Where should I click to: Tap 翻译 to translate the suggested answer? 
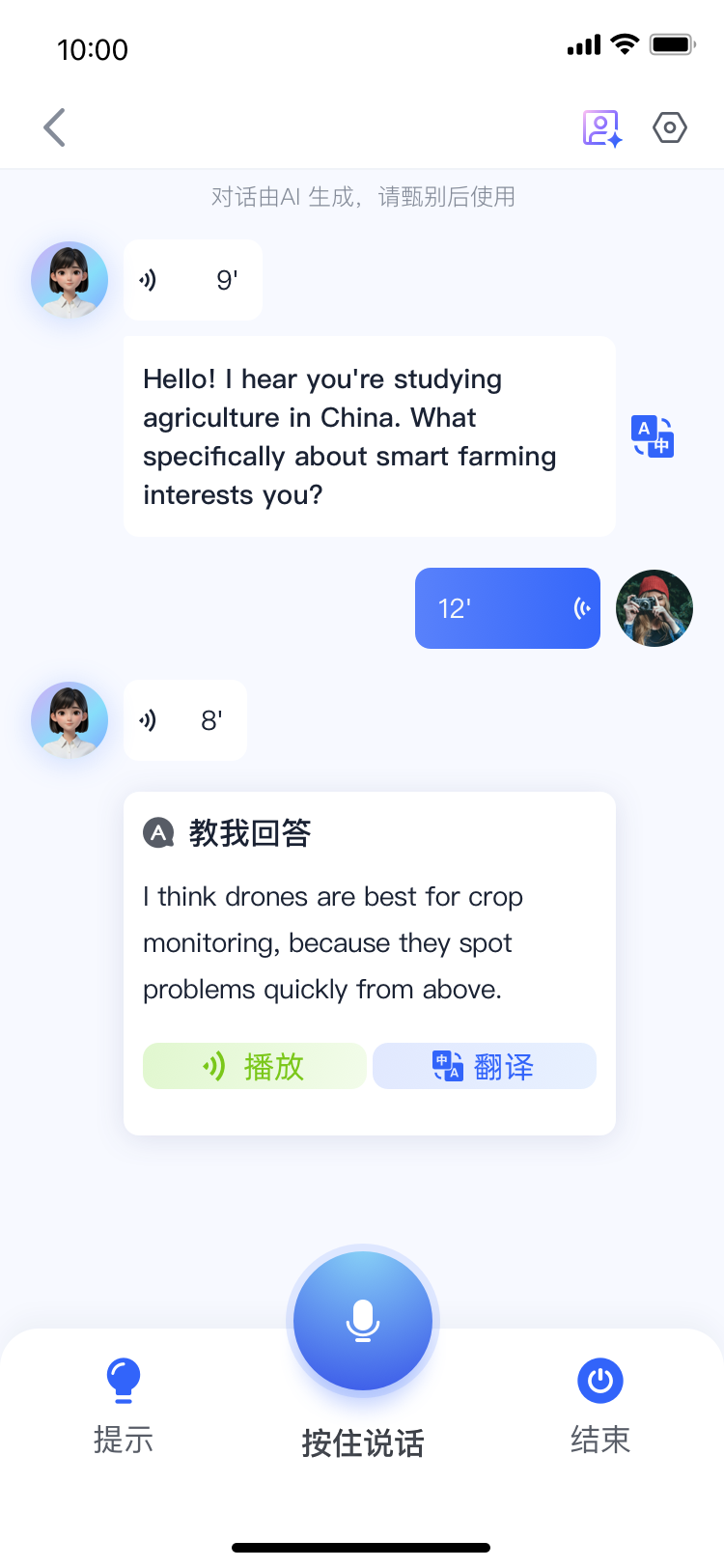point(485,1066)
